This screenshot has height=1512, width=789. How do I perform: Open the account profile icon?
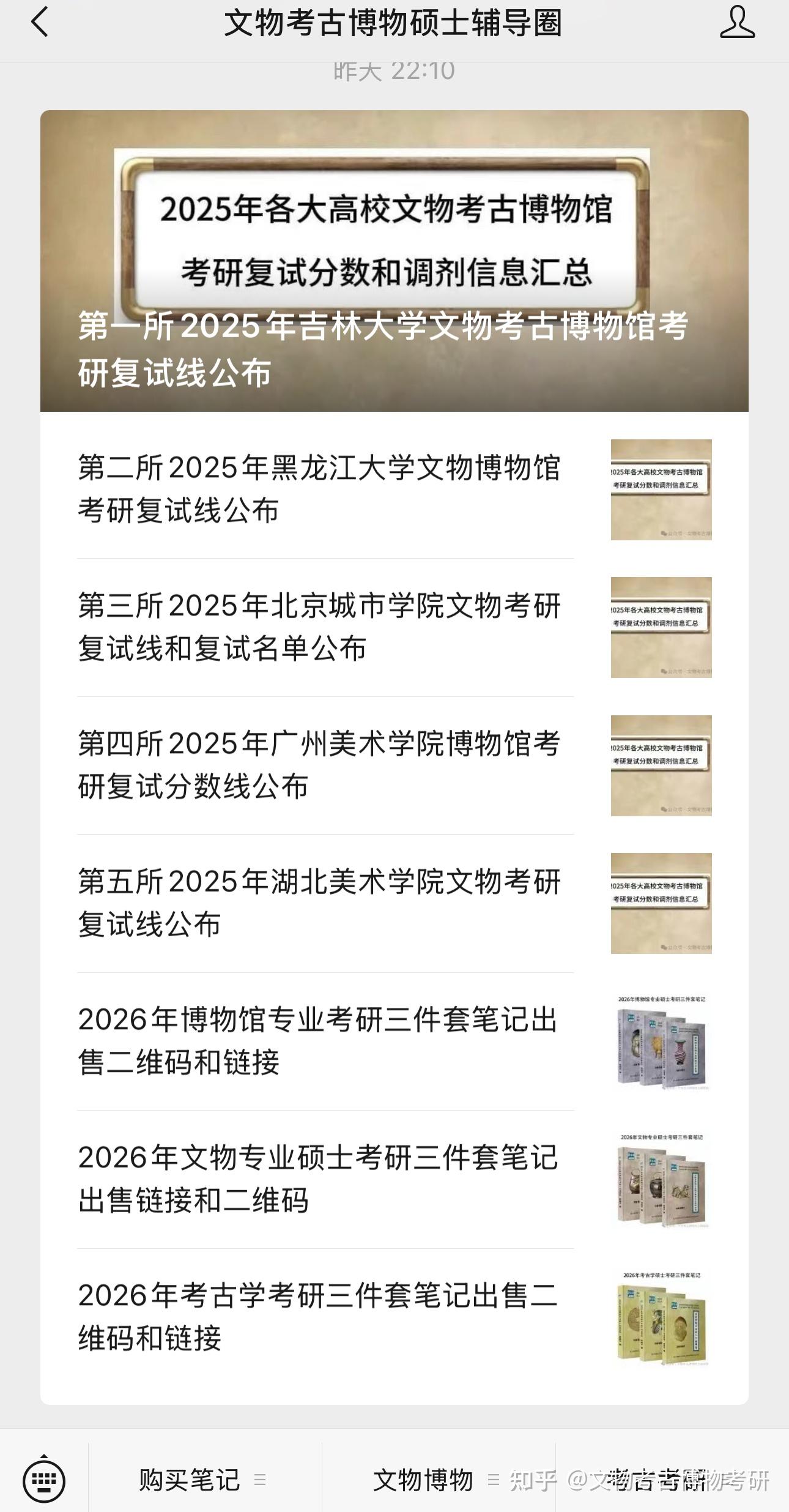pos(737,22)
